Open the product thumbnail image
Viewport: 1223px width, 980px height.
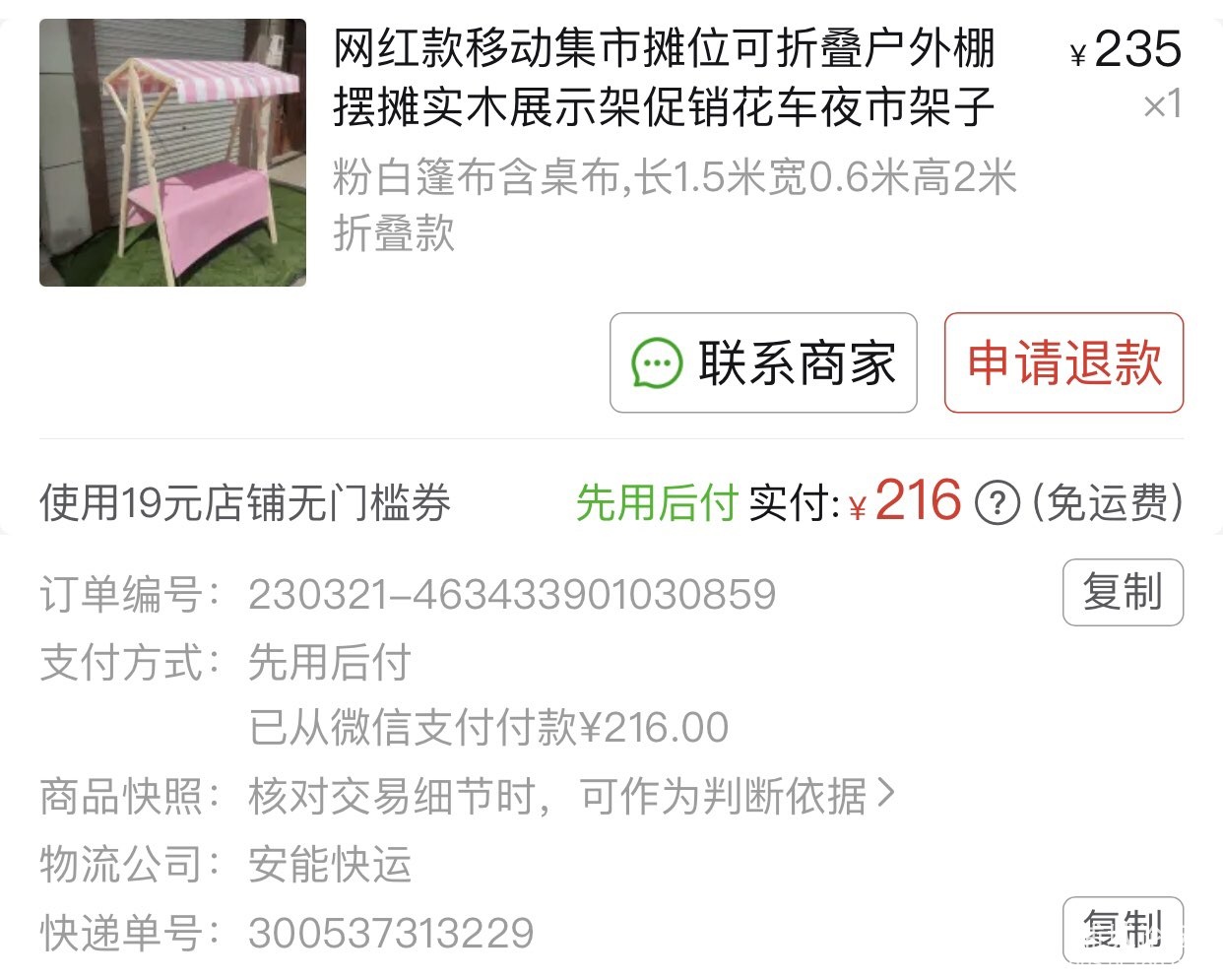click(172, 153)
